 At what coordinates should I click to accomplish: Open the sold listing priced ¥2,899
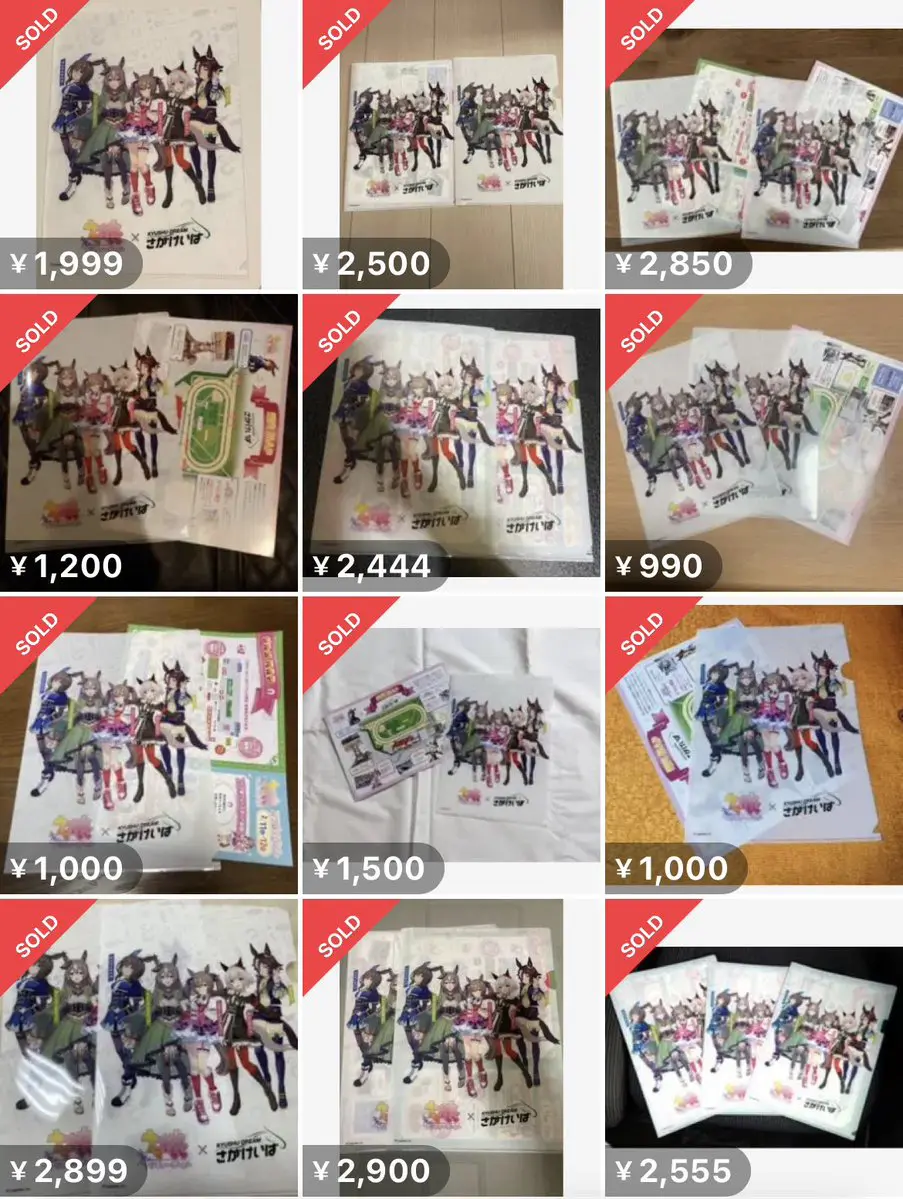pos(148,1045)
